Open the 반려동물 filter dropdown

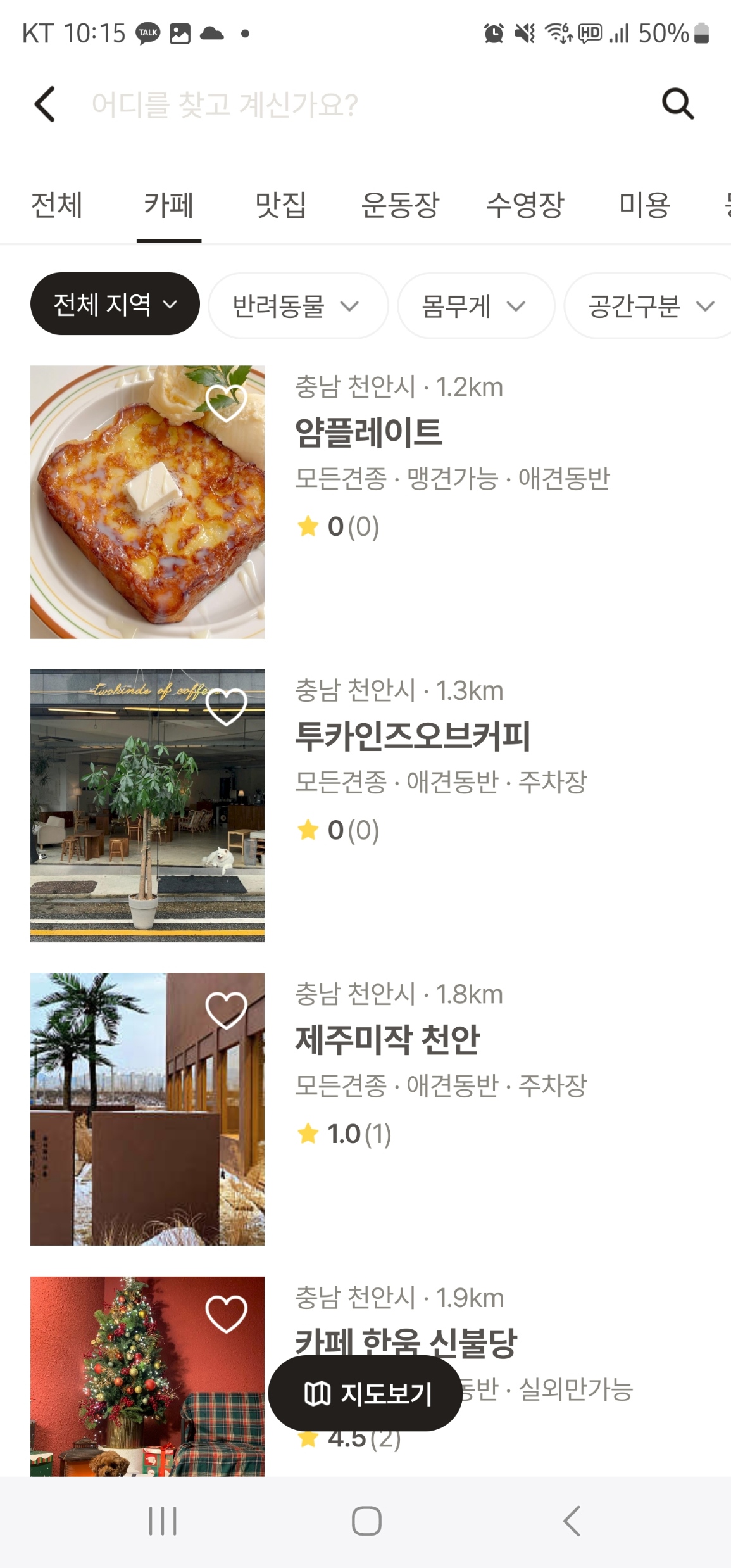[298, 306]
